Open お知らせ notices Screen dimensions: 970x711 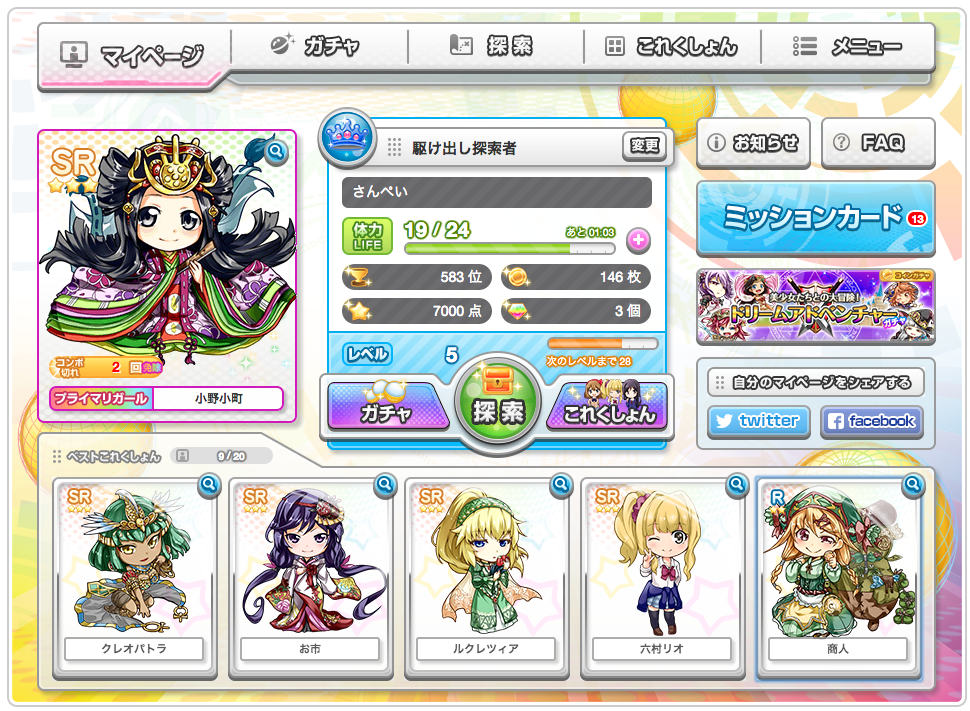pos(753,143)
